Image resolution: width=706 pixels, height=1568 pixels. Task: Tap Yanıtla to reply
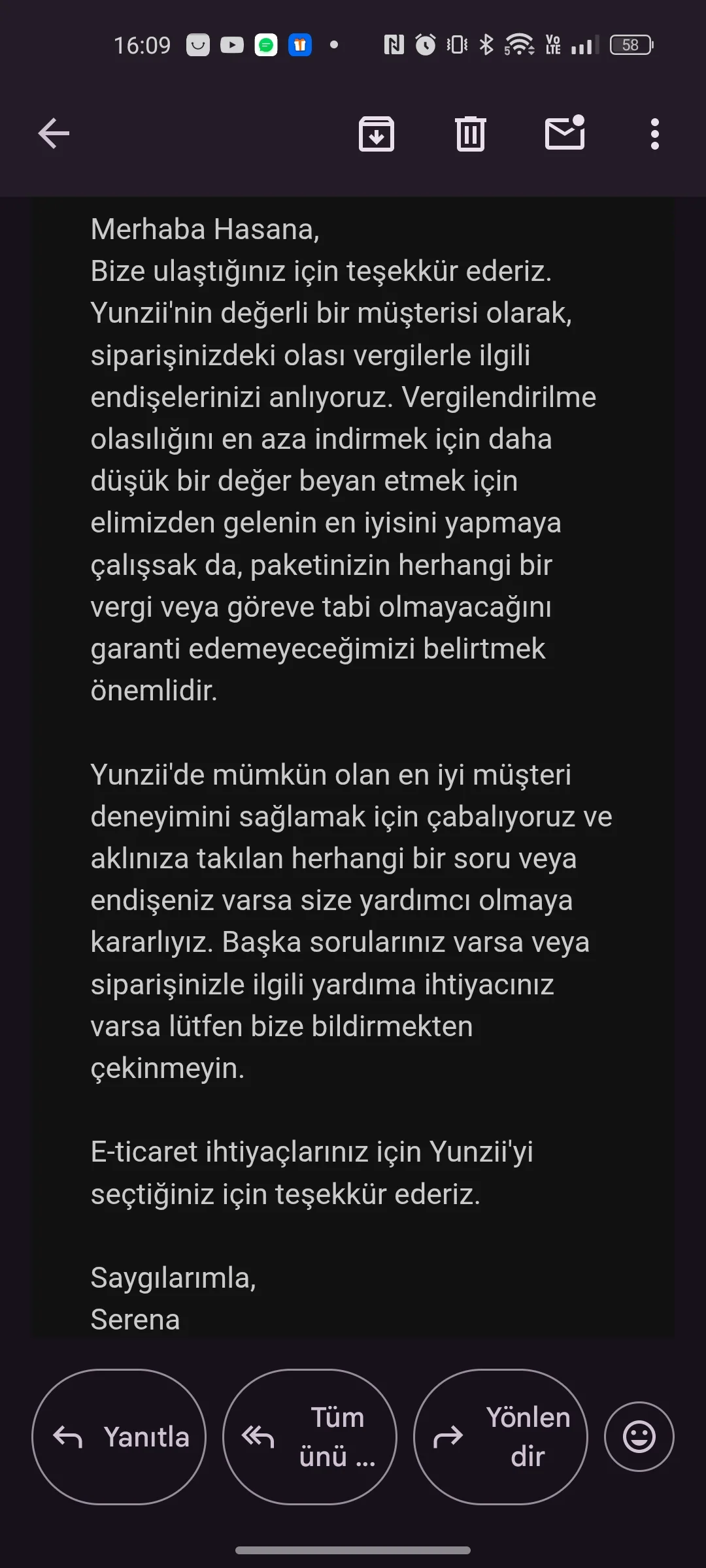tap(119, 1437)
